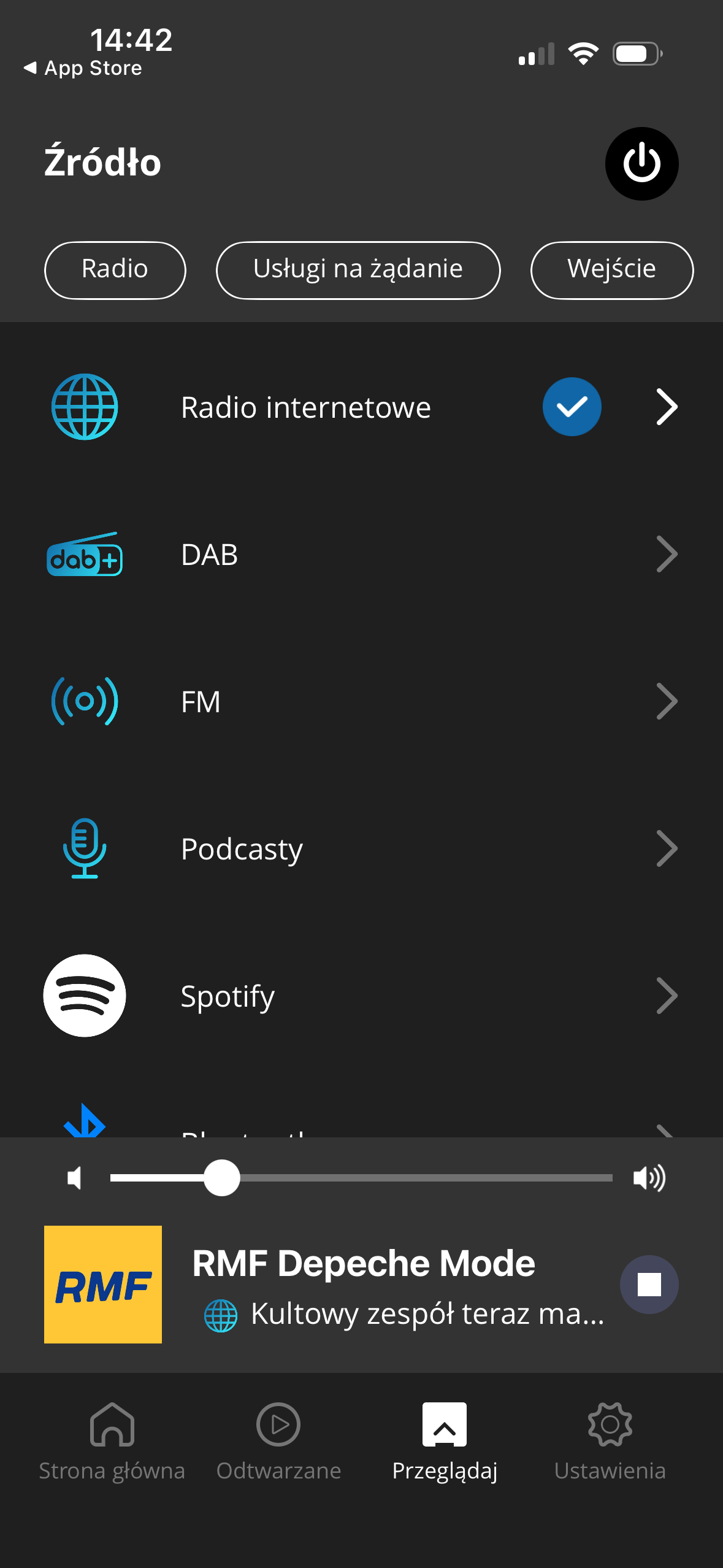
Task: Stop playback of RMF Depeche Mode
Action: (x=649, y=1285)
